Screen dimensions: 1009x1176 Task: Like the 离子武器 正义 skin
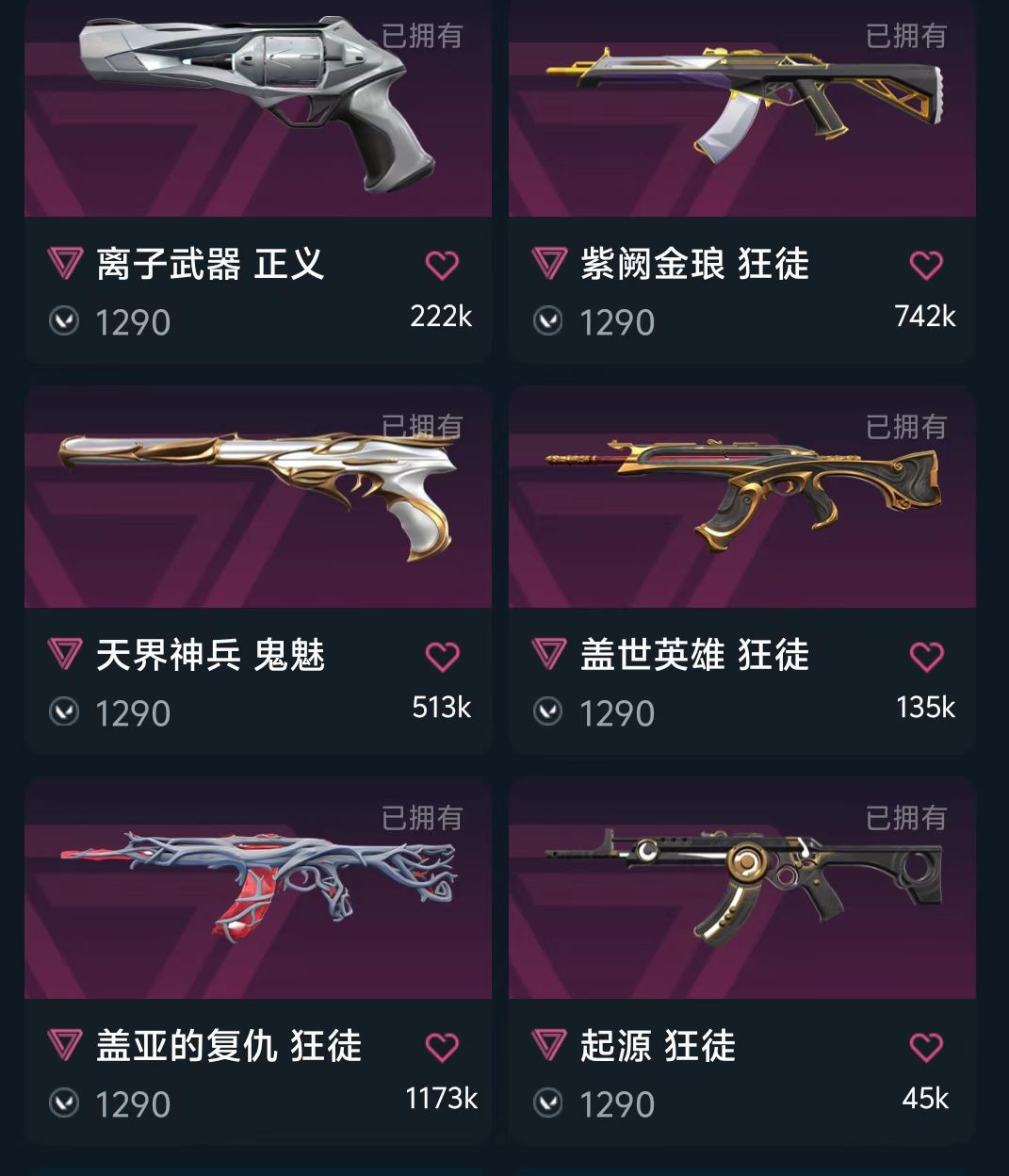click(442, 265)
